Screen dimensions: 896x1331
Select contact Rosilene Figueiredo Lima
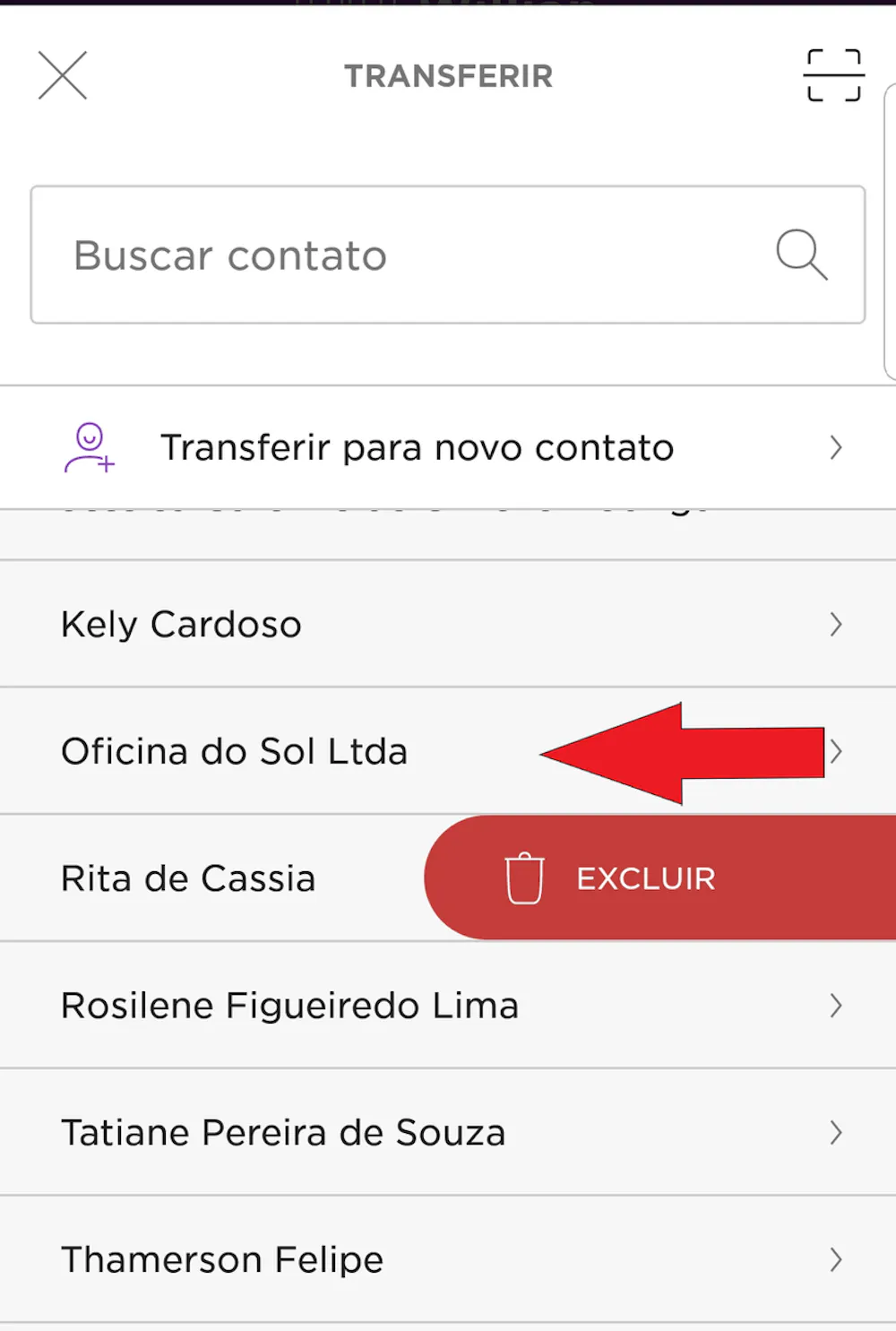tap(290, 1006)
